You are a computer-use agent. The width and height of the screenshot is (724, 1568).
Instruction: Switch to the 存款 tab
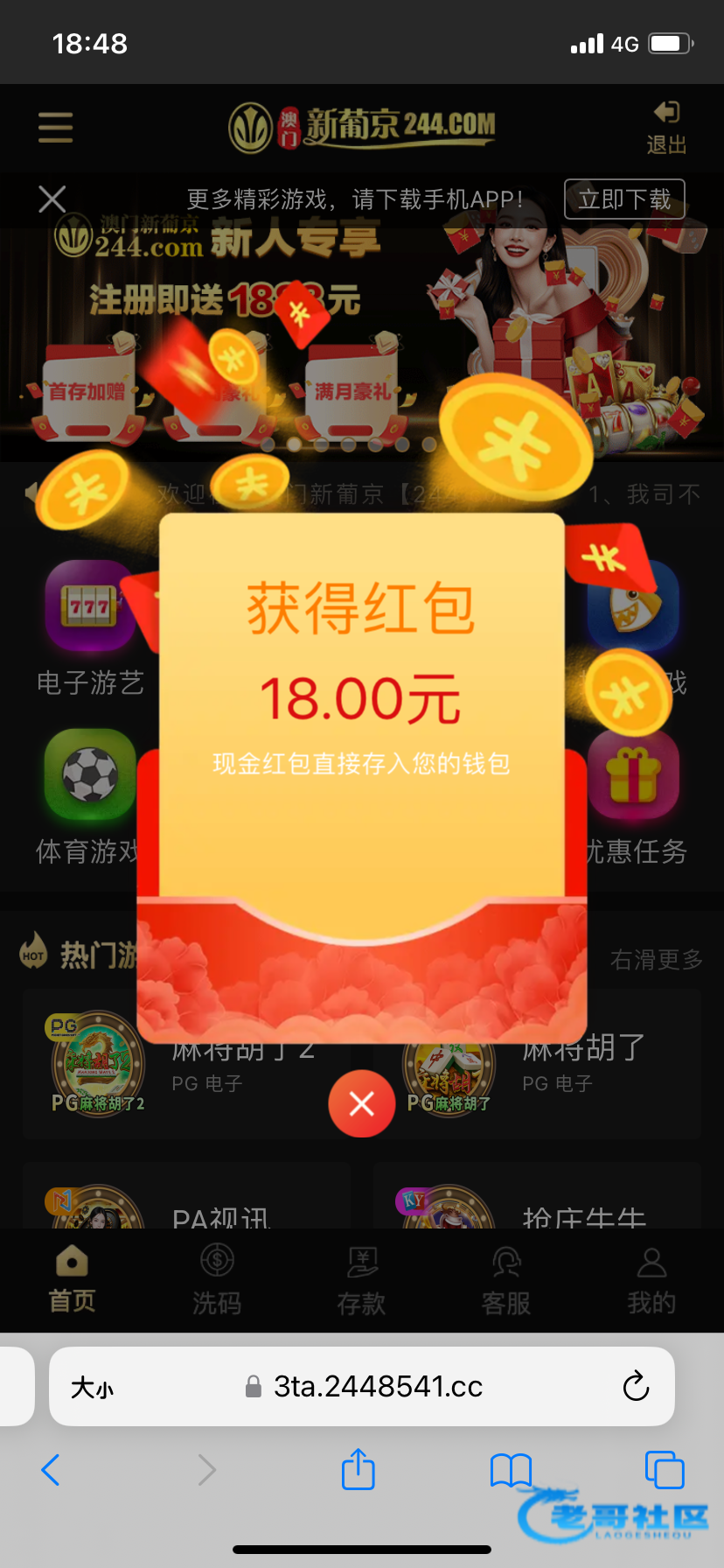[x=361, y=1279]
